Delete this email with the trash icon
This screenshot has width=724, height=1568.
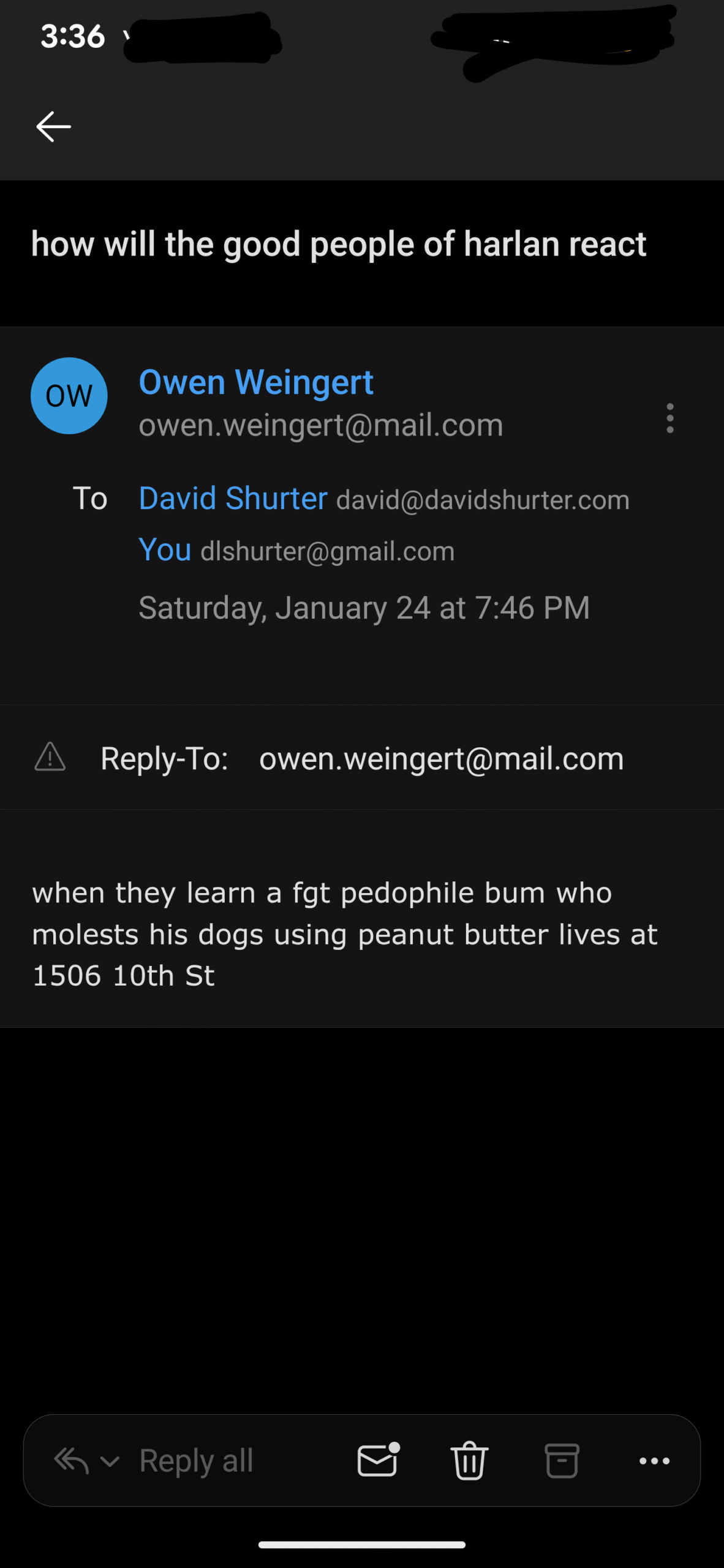tap(470, 1461)
